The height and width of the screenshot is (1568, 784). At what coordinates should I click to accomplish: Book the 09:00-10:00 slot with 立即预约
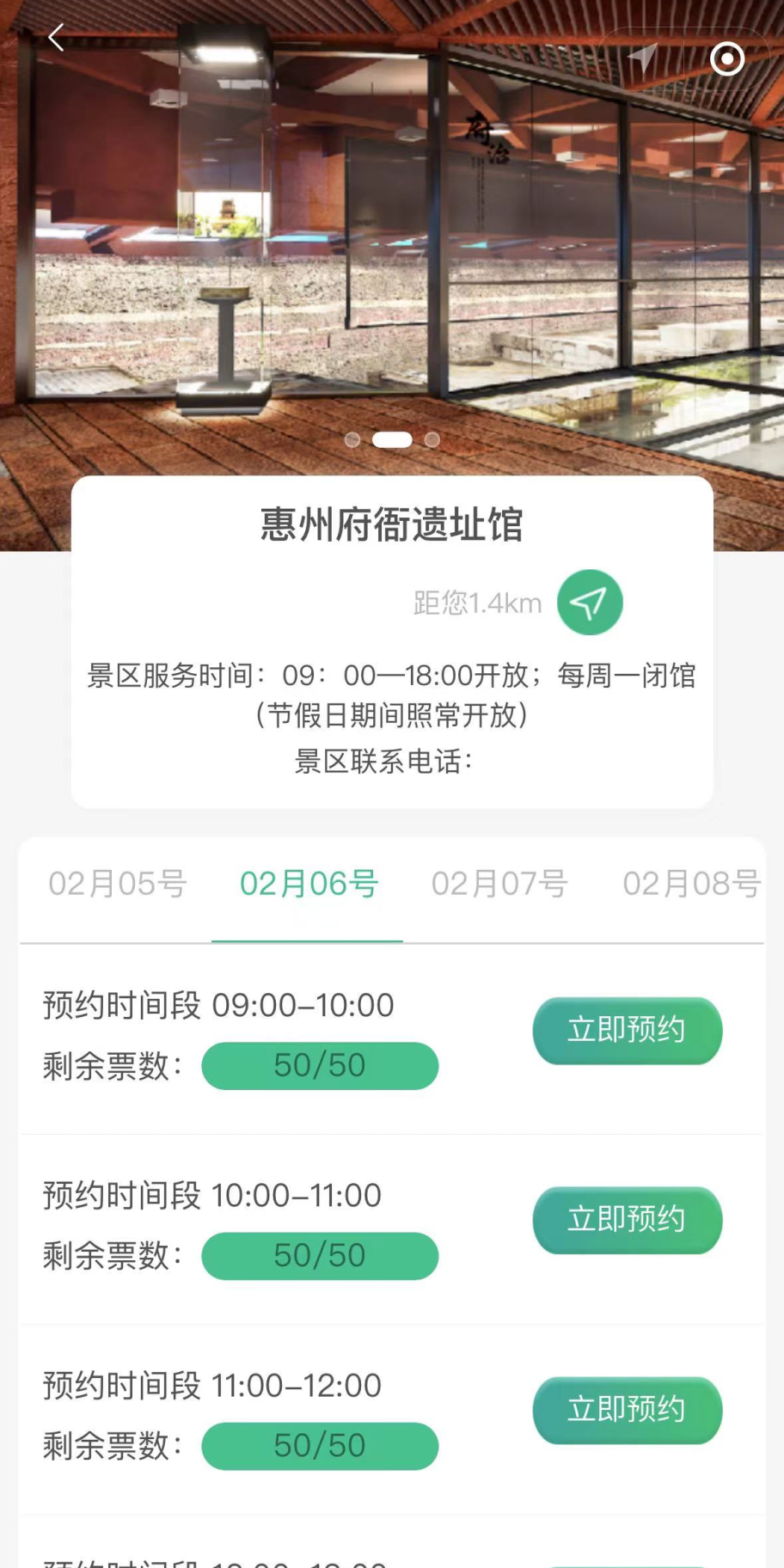point(627,1030)
